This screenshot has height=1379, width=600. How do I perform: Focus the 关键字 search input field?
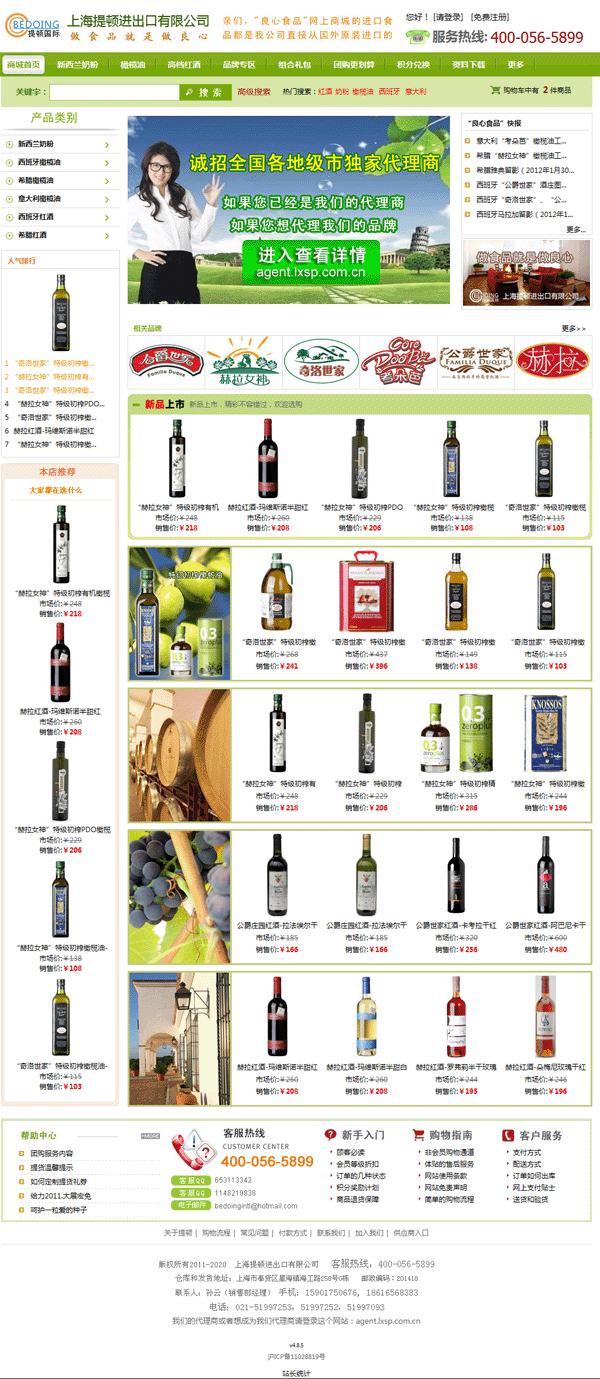pos(114,92)
